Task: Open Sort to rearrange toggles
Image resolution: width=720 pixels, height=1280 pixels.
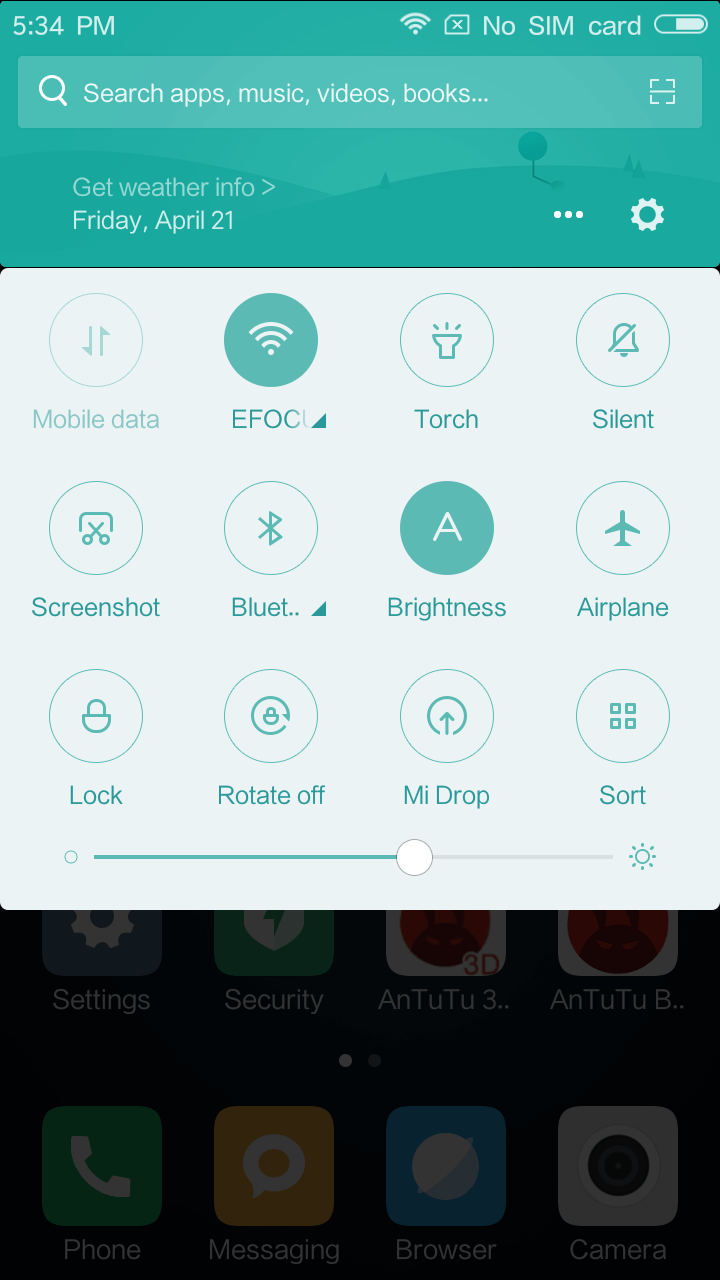Action: point(622,716)
